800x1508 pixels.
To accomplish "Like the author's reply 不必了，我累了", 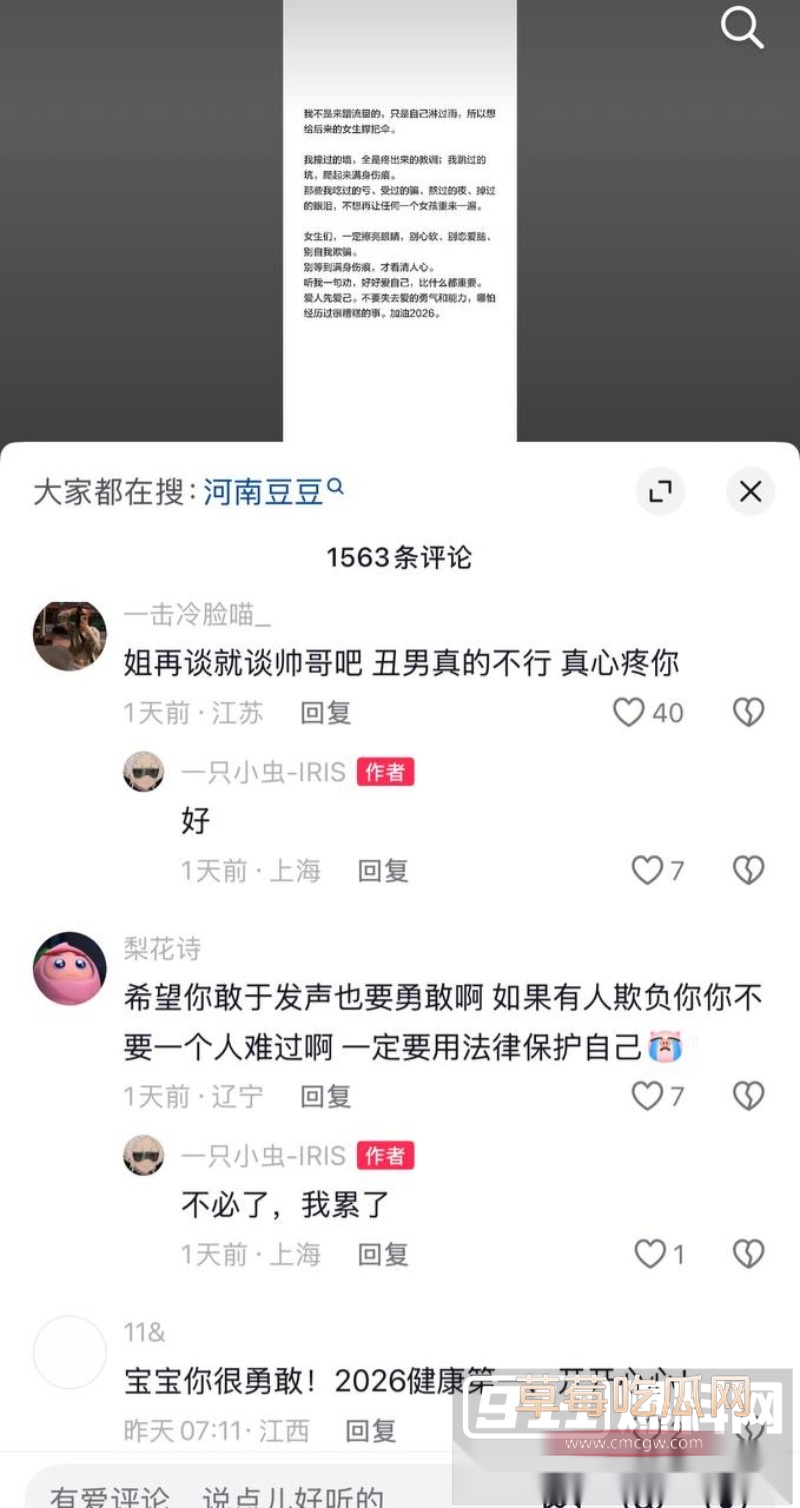I will [x=650, y=1253].
